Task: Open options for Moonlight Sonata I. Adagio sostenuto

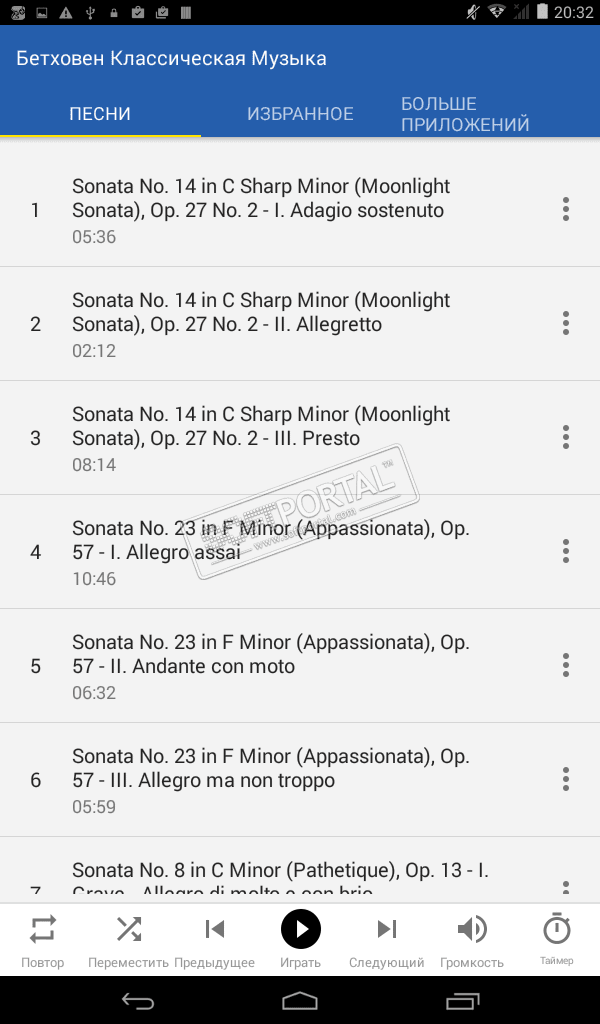Action: (x=566, y=210)
